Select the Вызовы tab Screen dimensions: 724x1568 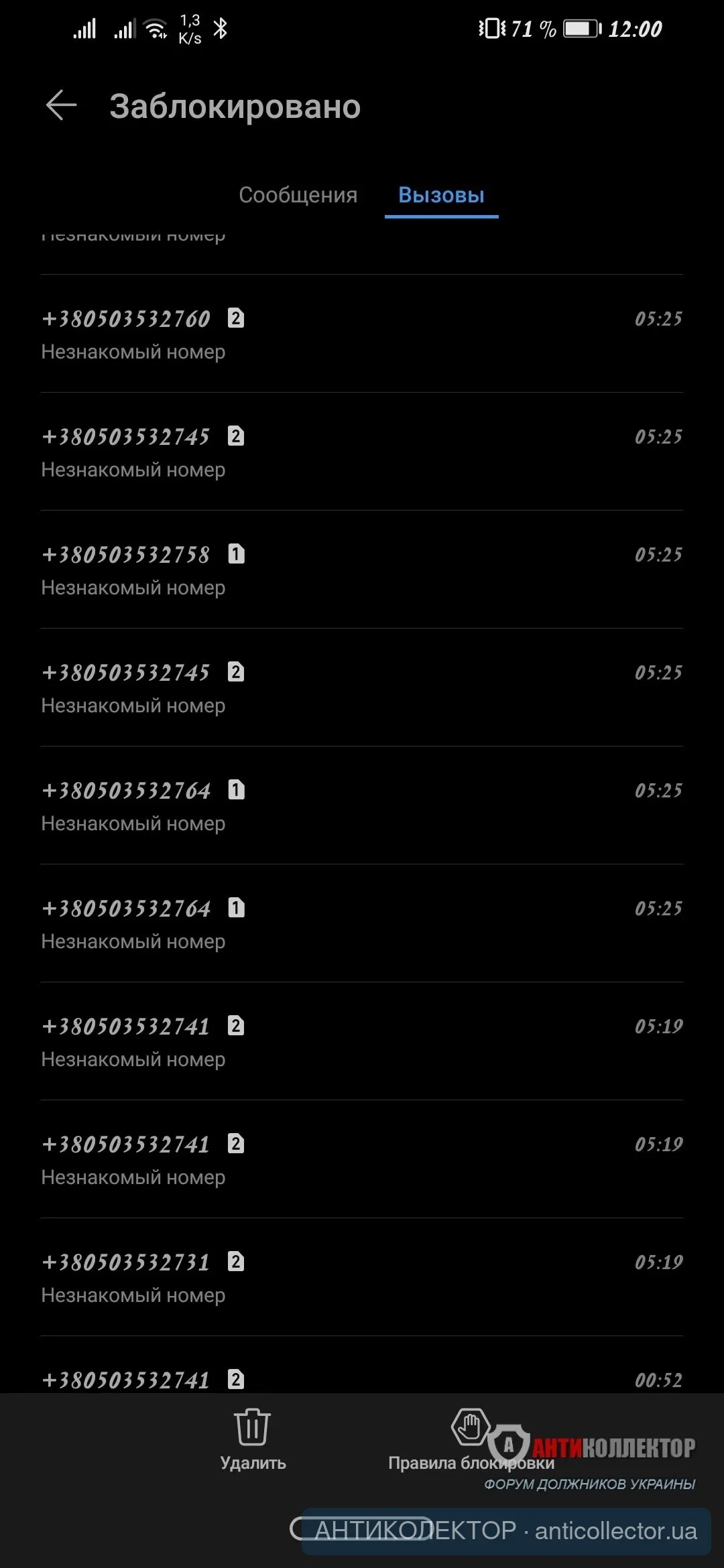[441, 195]
